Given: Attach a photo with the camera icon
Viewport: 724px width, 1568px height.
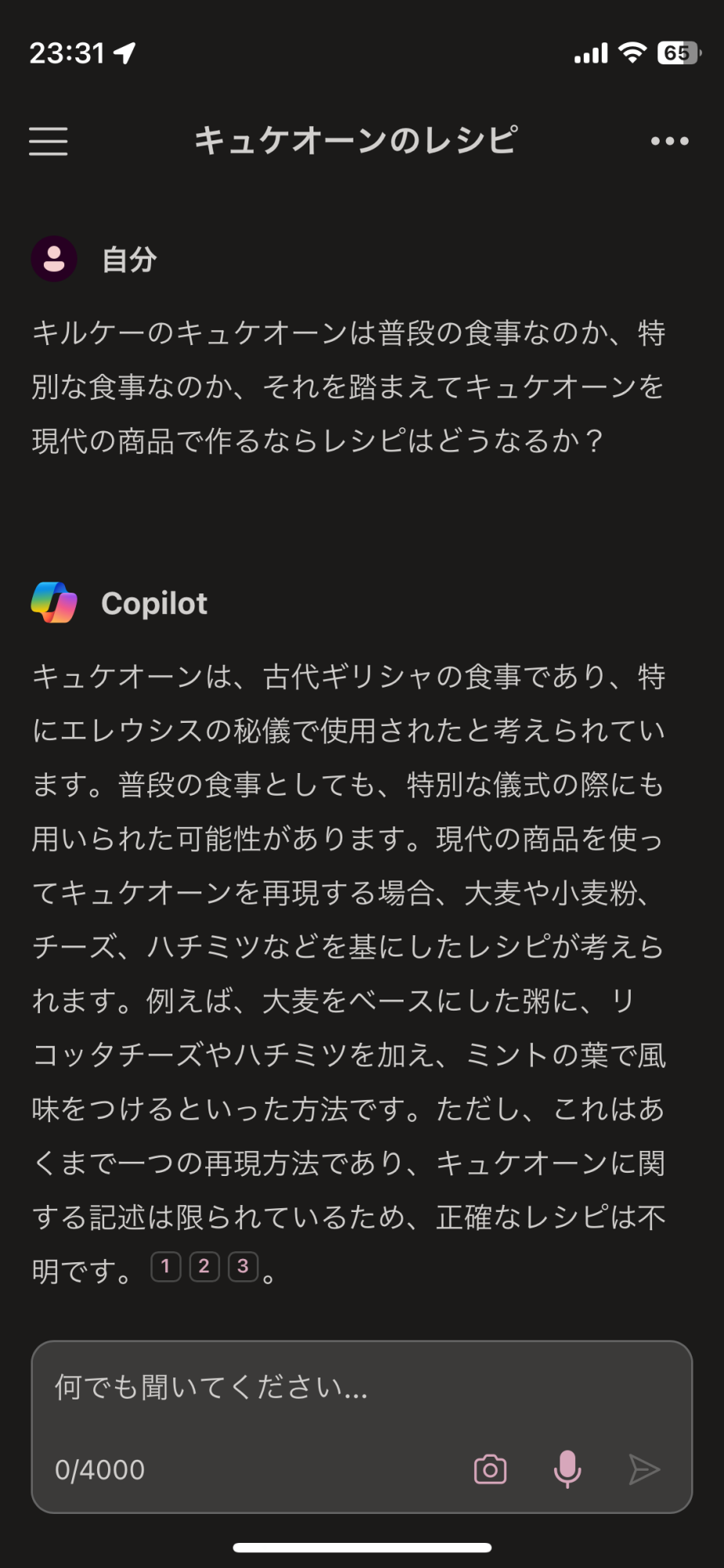Looking at the screenshot, I should pyautogui.click(x=491, y=1469).
